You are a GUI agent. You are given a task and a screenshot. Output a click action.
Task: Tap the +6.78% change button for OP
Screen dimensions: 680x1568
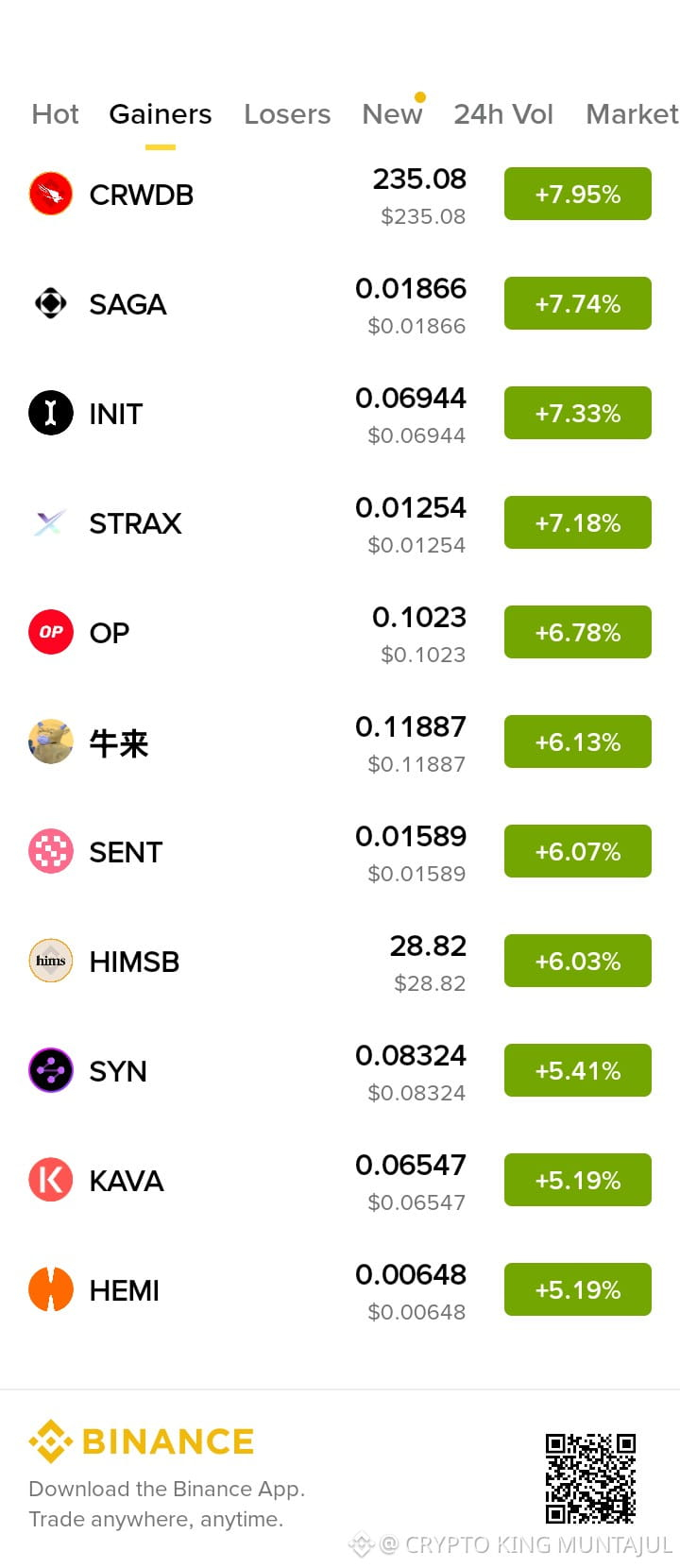click(578, 632)
